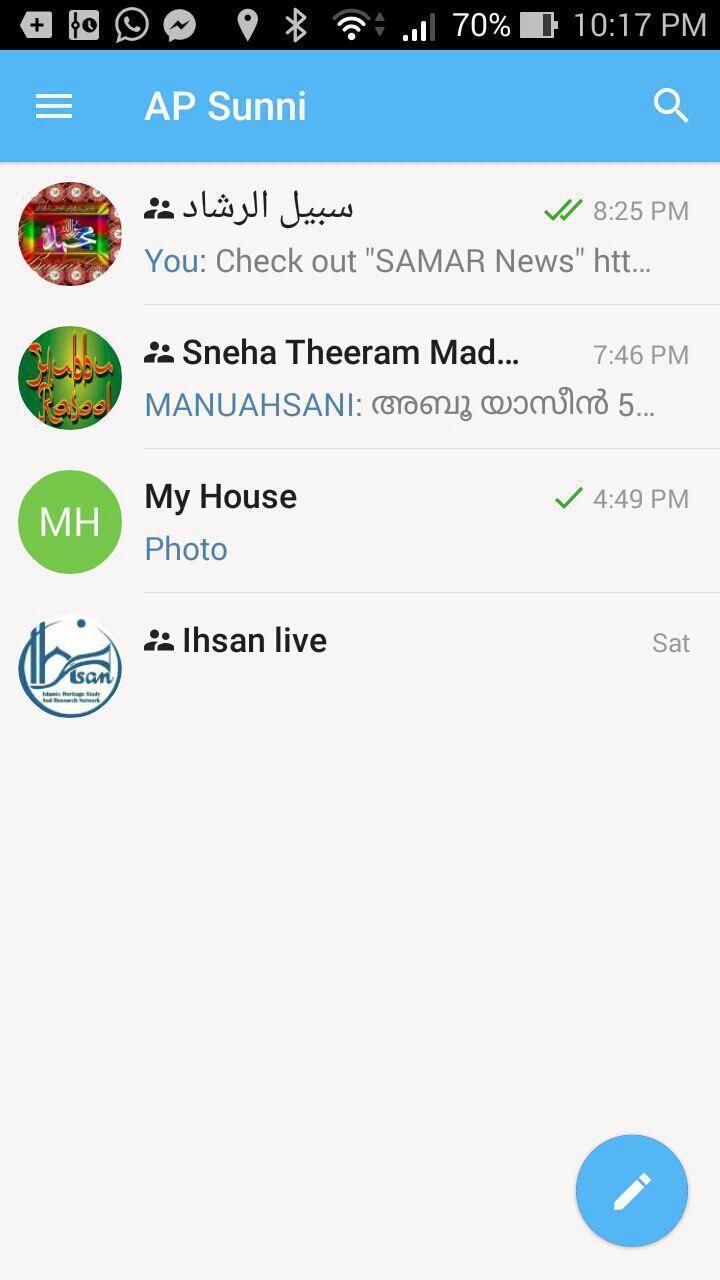Tap the AP Sunni title in the header

pos(226,105)
